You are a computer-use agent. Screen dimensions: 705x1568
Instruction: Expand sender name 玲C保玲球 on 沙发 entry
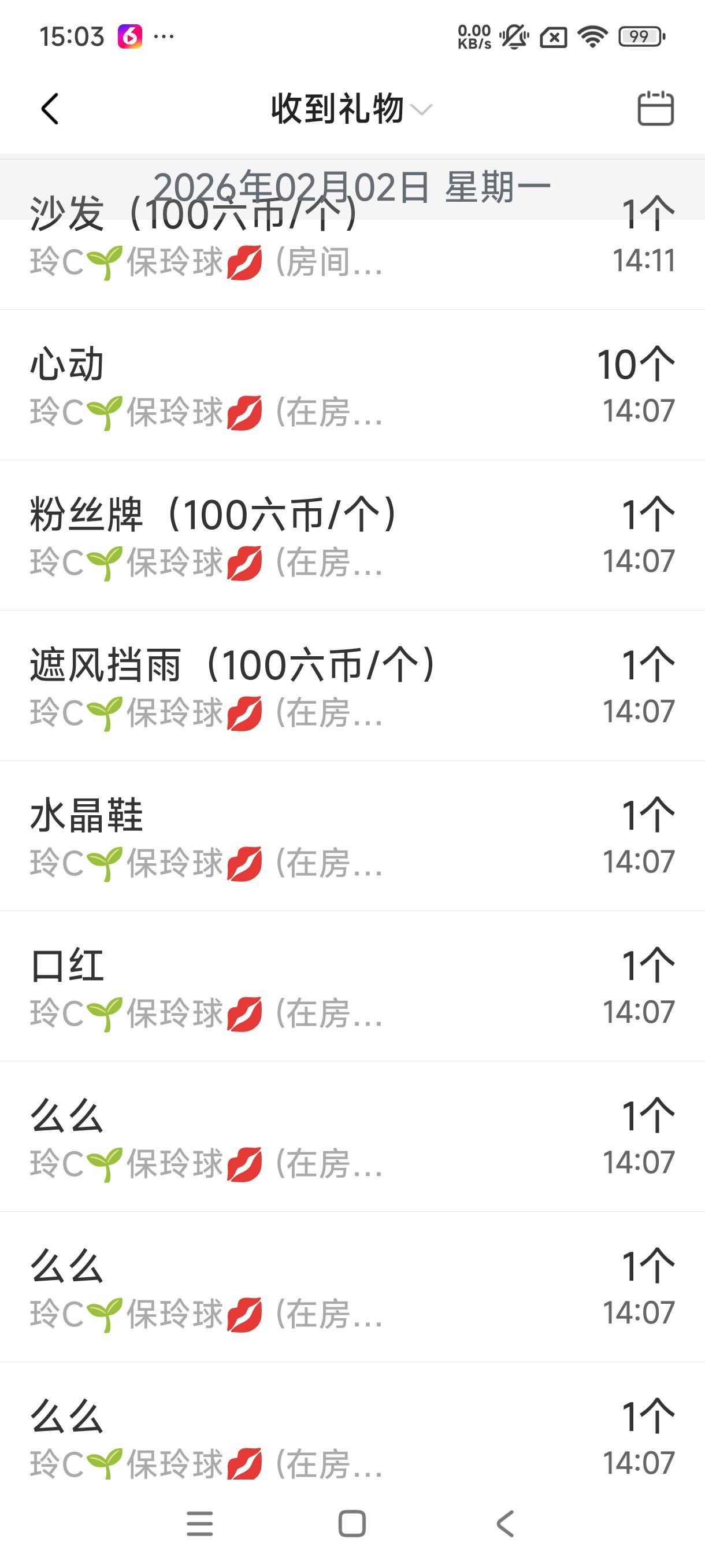tap(146, 262)
